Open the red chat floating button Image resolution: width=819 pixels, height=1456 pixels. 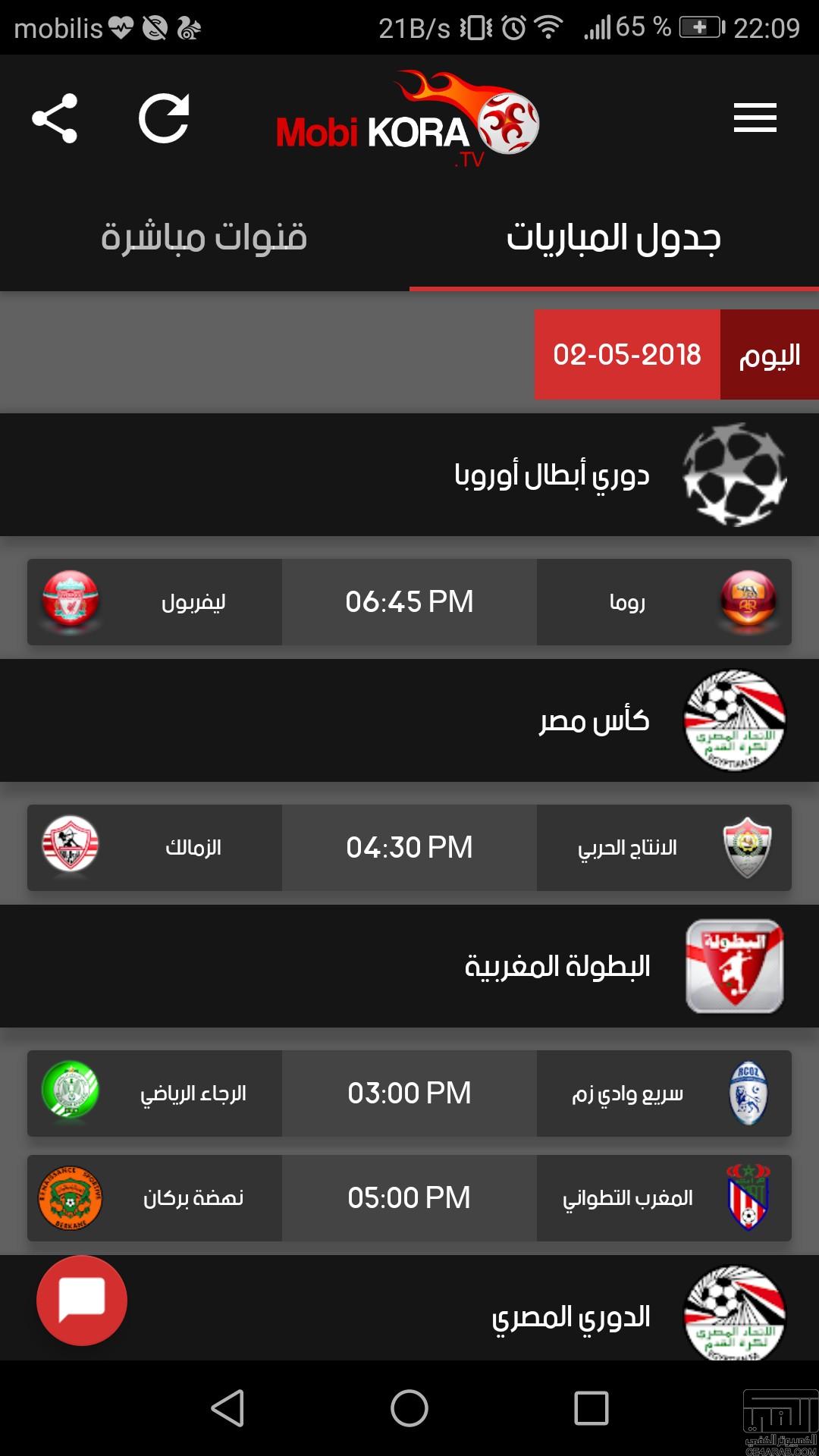pyautogui.click(x=82, y=1300)
